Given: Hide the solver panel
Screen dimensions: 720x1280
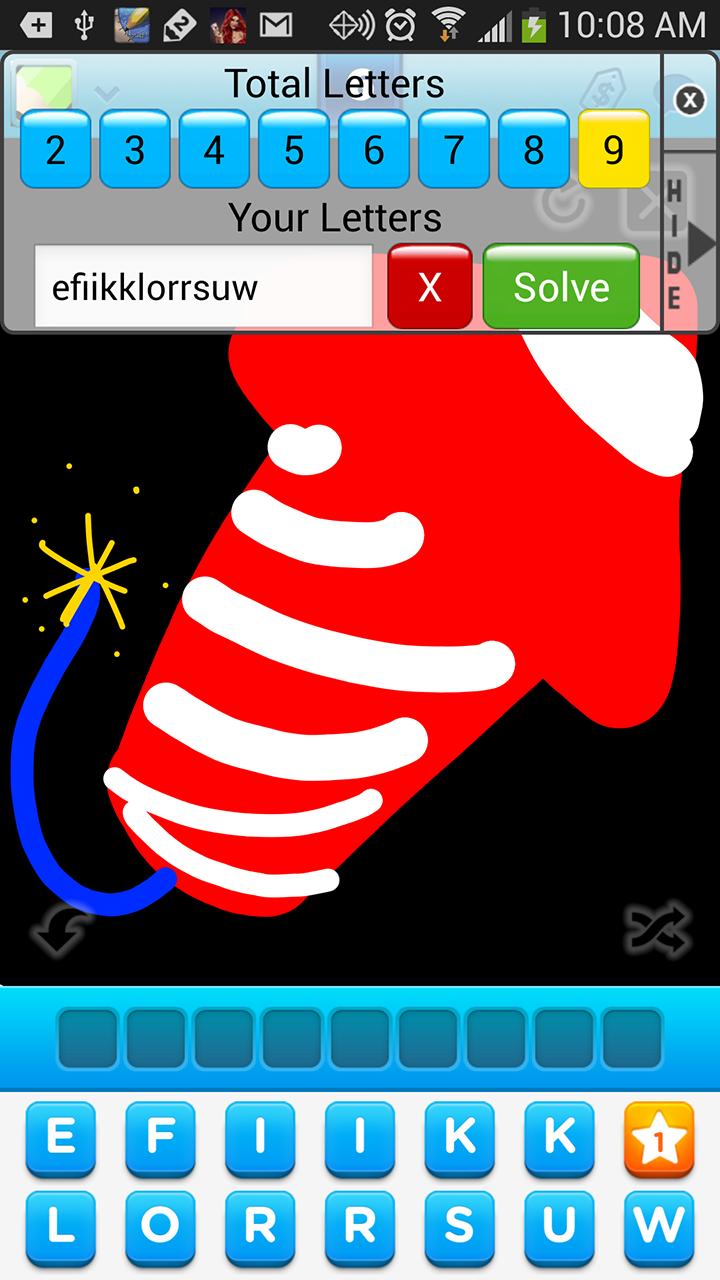Looking at the screenshot, I should (689, 245).
